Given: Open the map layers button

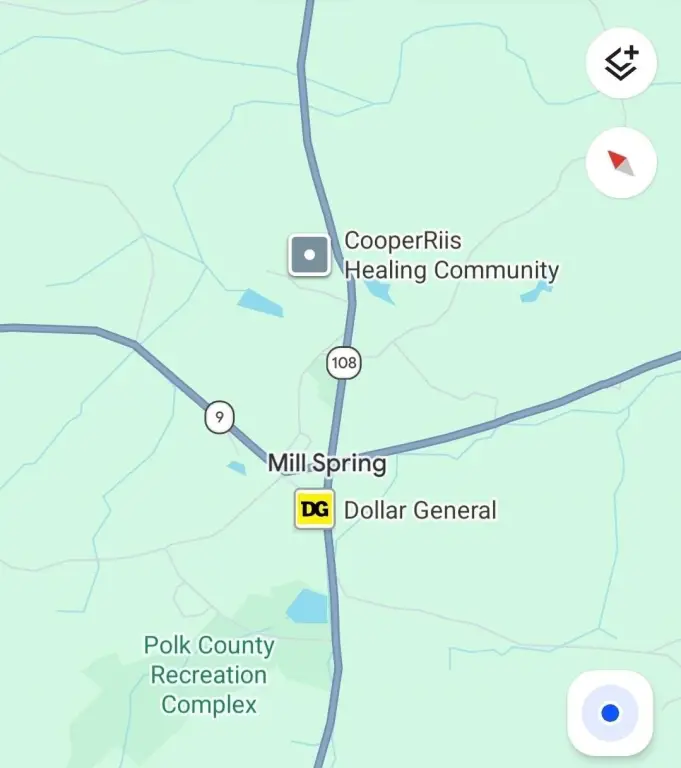Looking at the screenshot, I should click(621, 62).
